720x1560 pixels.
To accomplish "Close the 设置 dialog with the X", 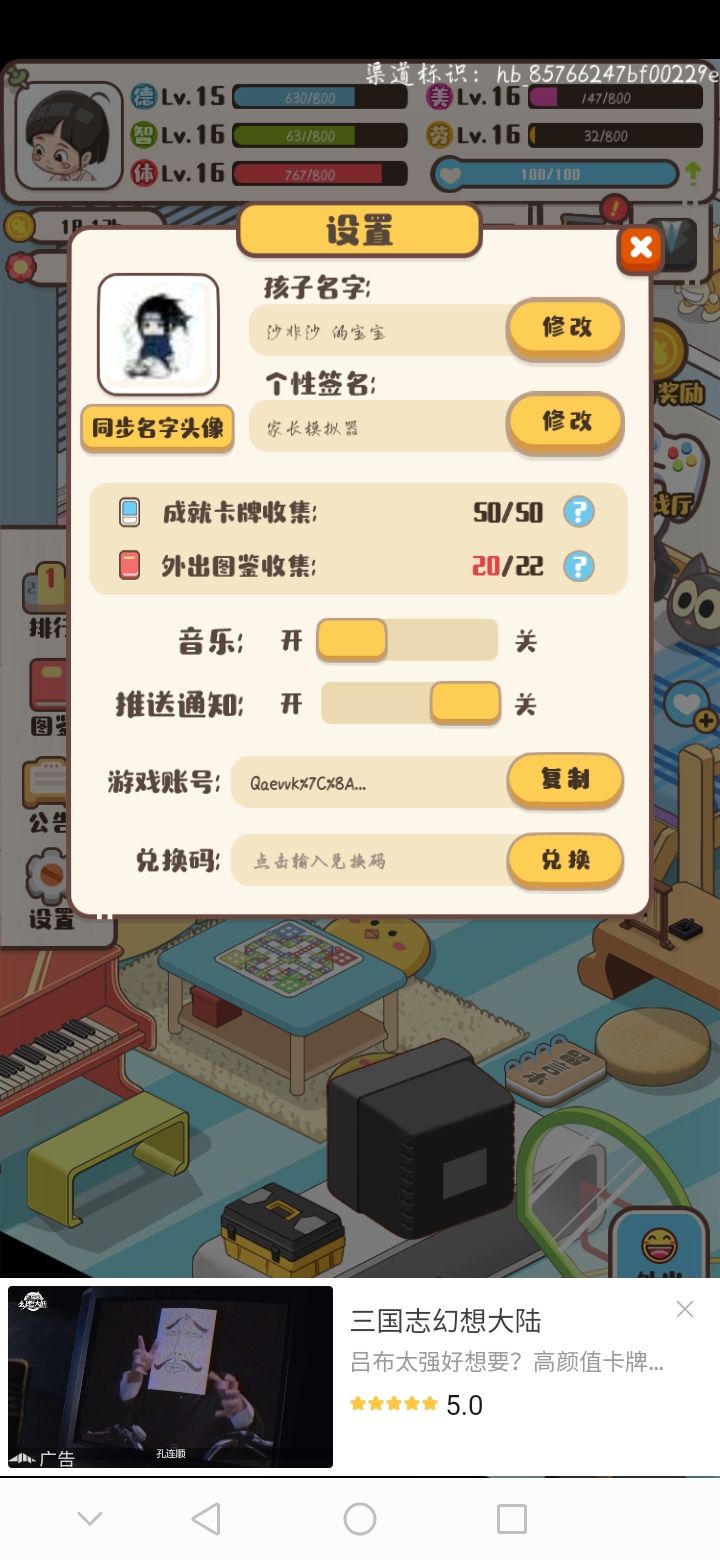I will click(x=641, y=247).
